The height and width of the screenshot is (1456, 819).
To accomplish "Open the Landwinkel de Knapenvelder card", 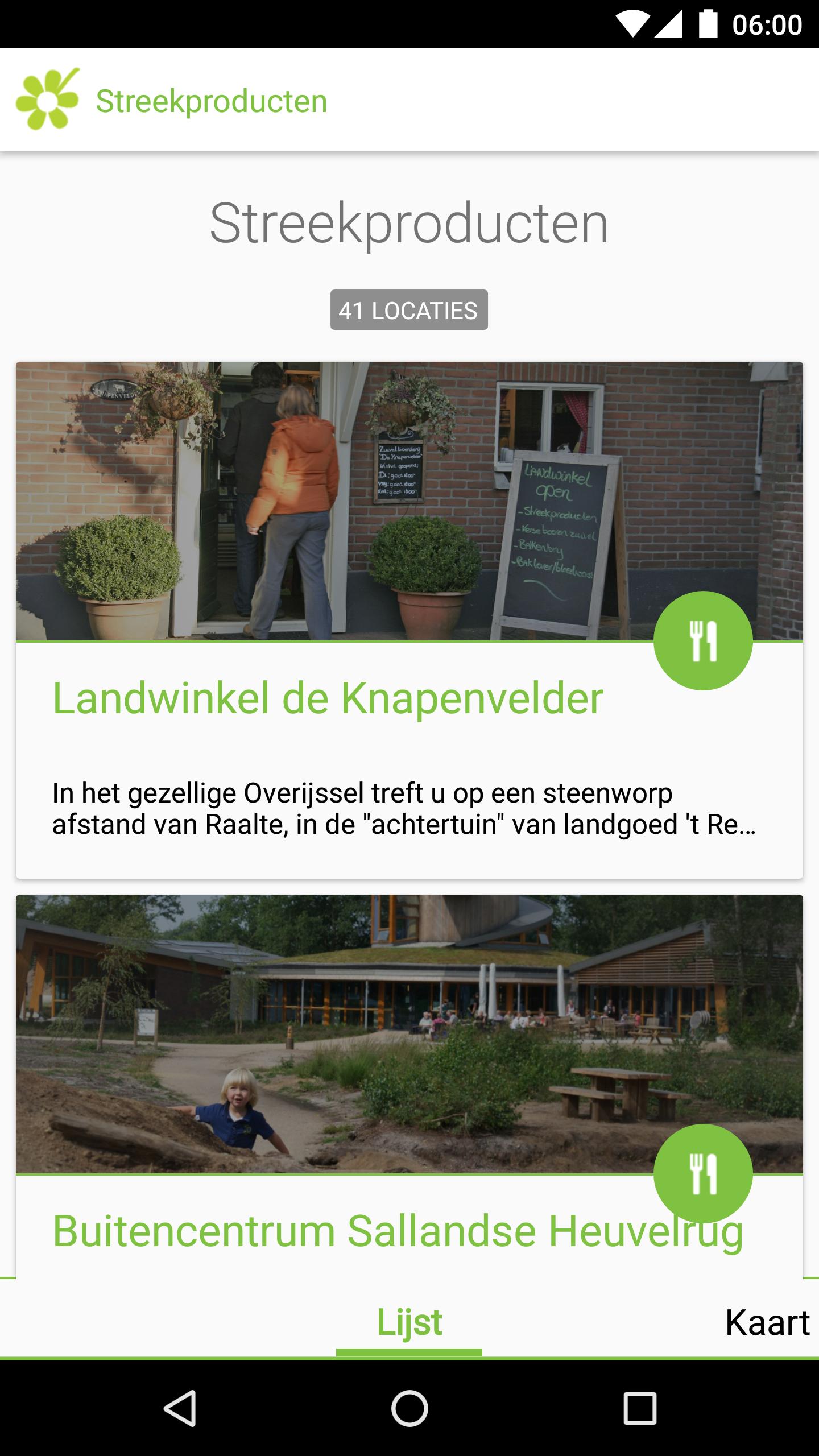I will [x=328, y=698].
